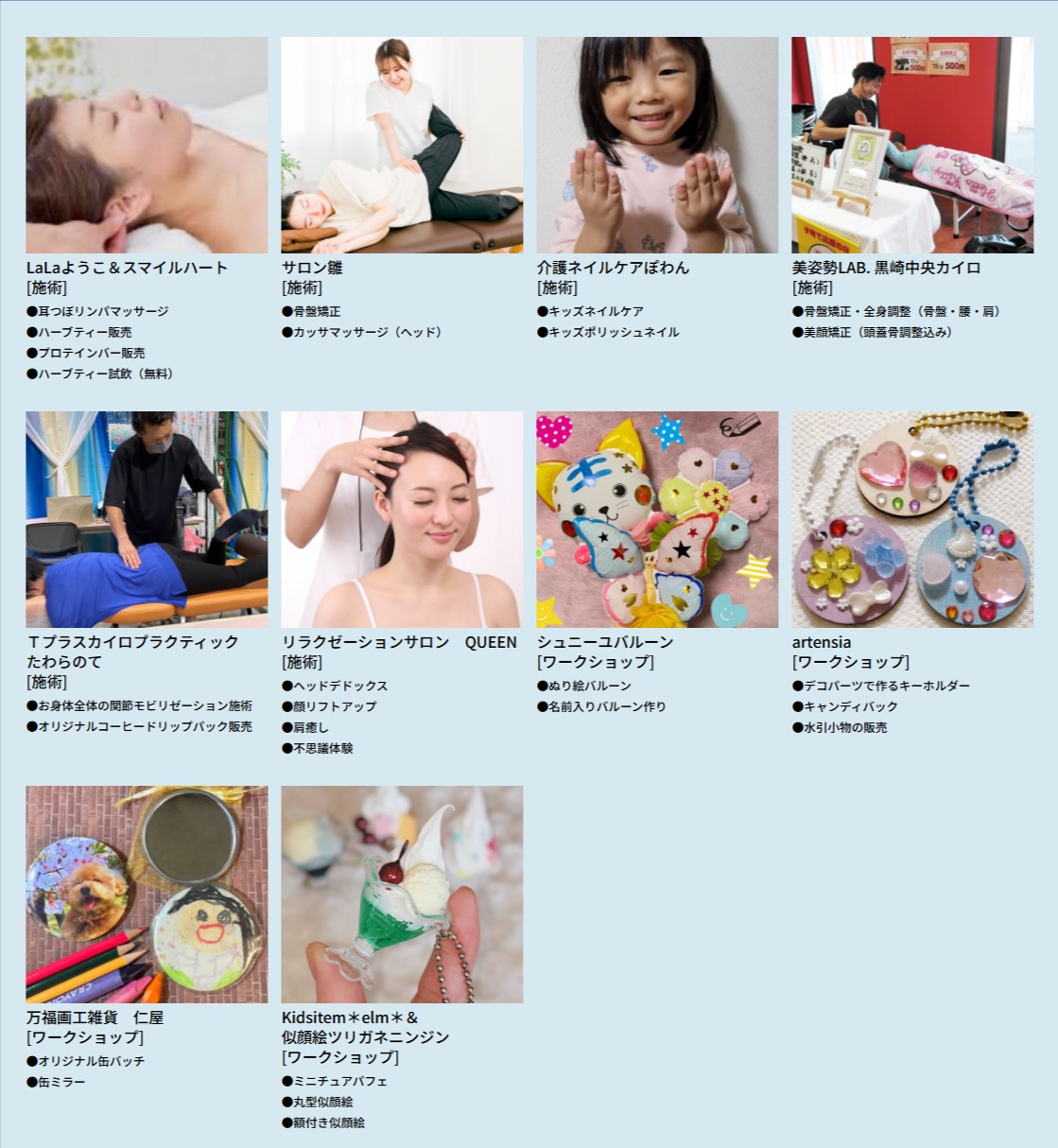Open the Kidsitem＊elm＊ miniature parfait tile
Image resolution: width=1058 pixels, height=1148 pixels.
(x=402, y=894)
